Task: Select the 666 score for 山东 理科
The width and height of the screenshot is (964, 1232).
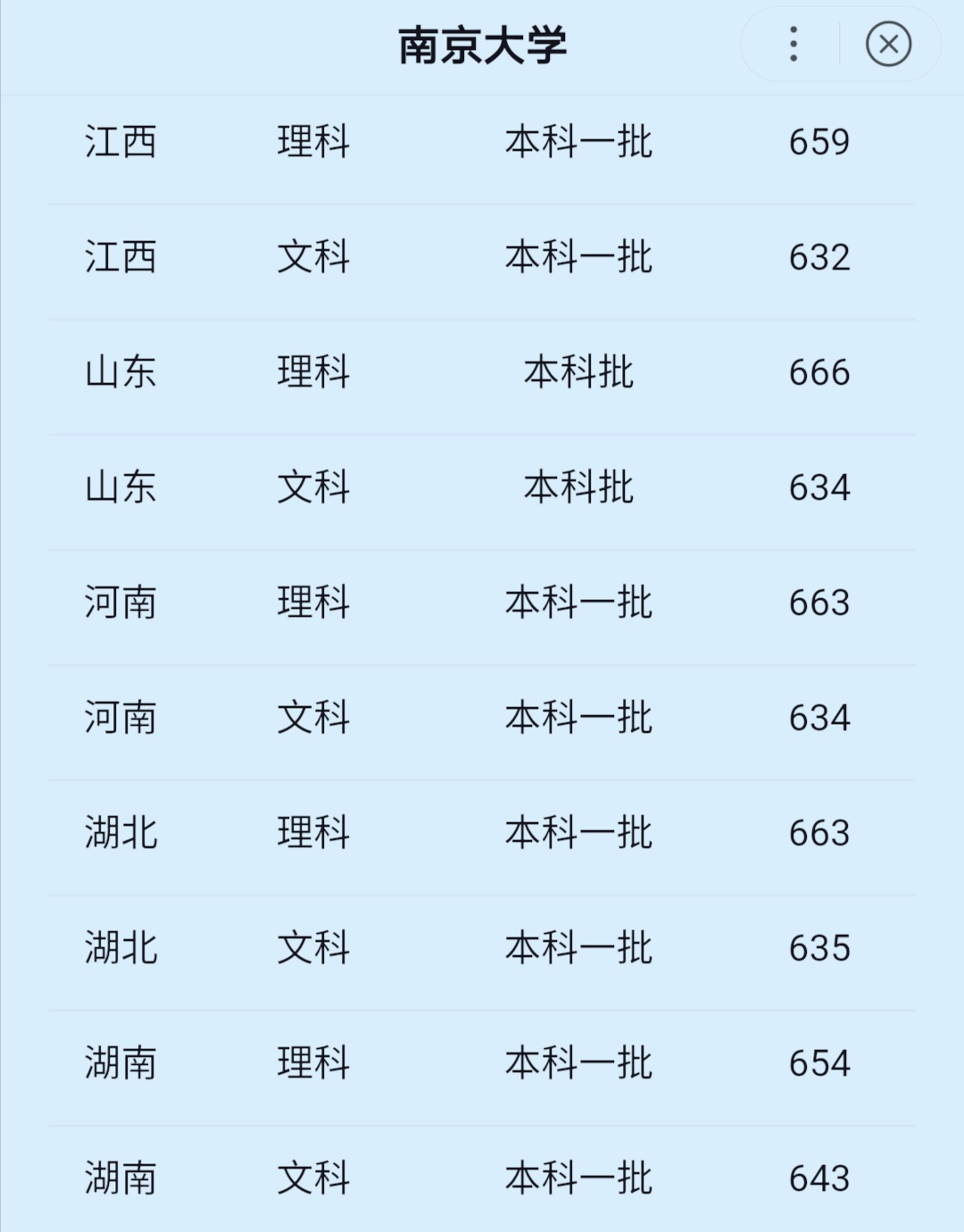Action: tap(819, 373)
